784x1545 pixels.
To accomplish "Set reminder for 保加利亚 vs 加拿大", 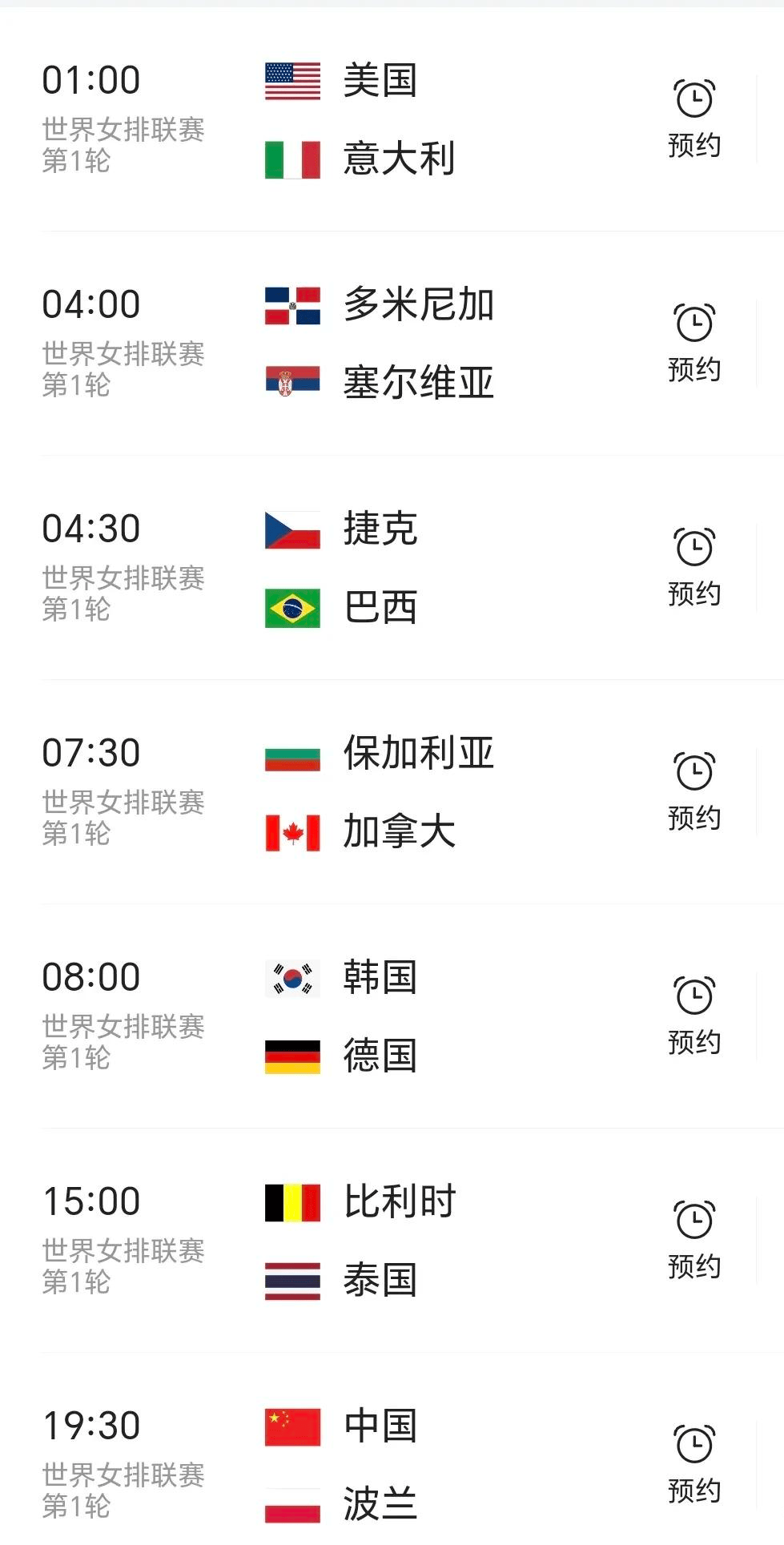I will click(694, 791).
